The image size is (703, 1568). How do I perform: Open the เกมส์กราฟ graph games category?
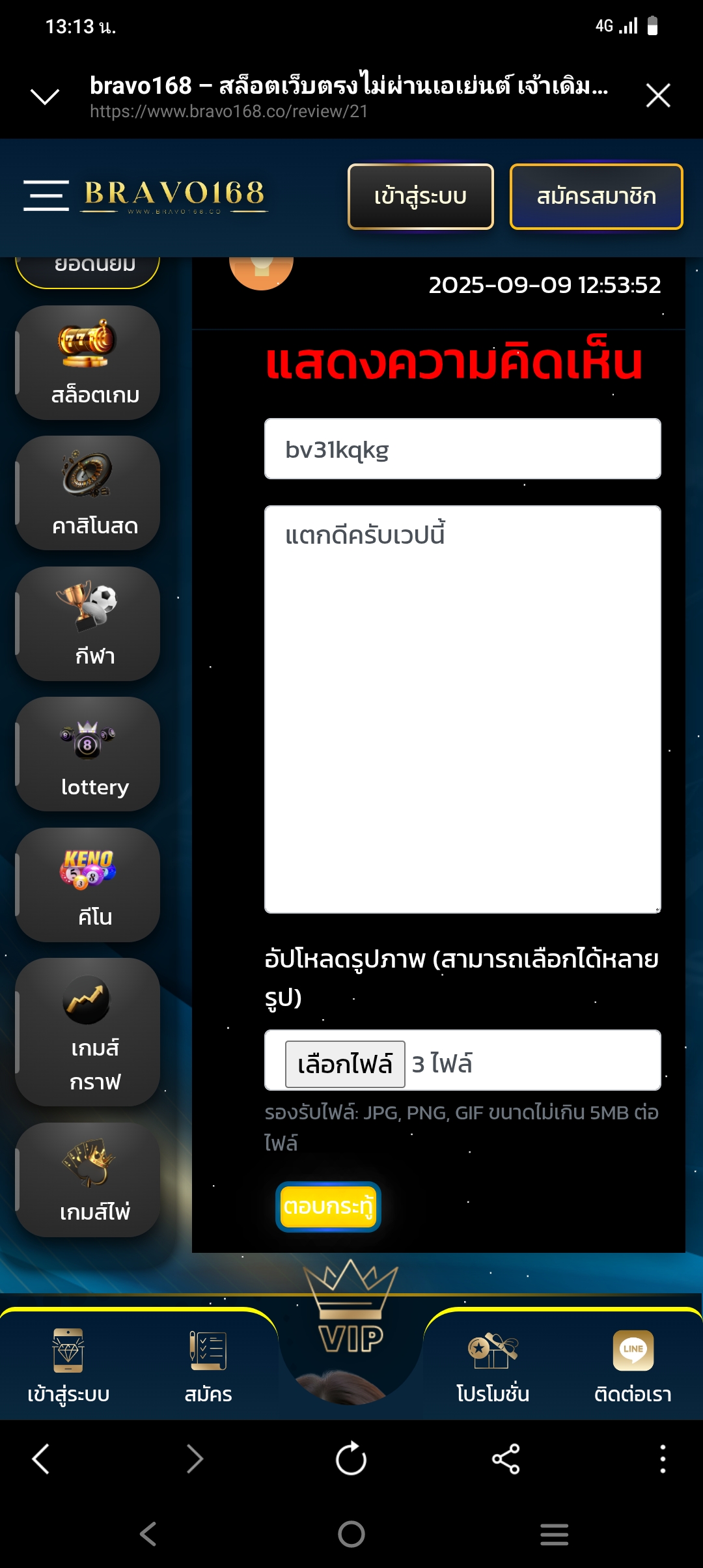(x=88, y=1032)
